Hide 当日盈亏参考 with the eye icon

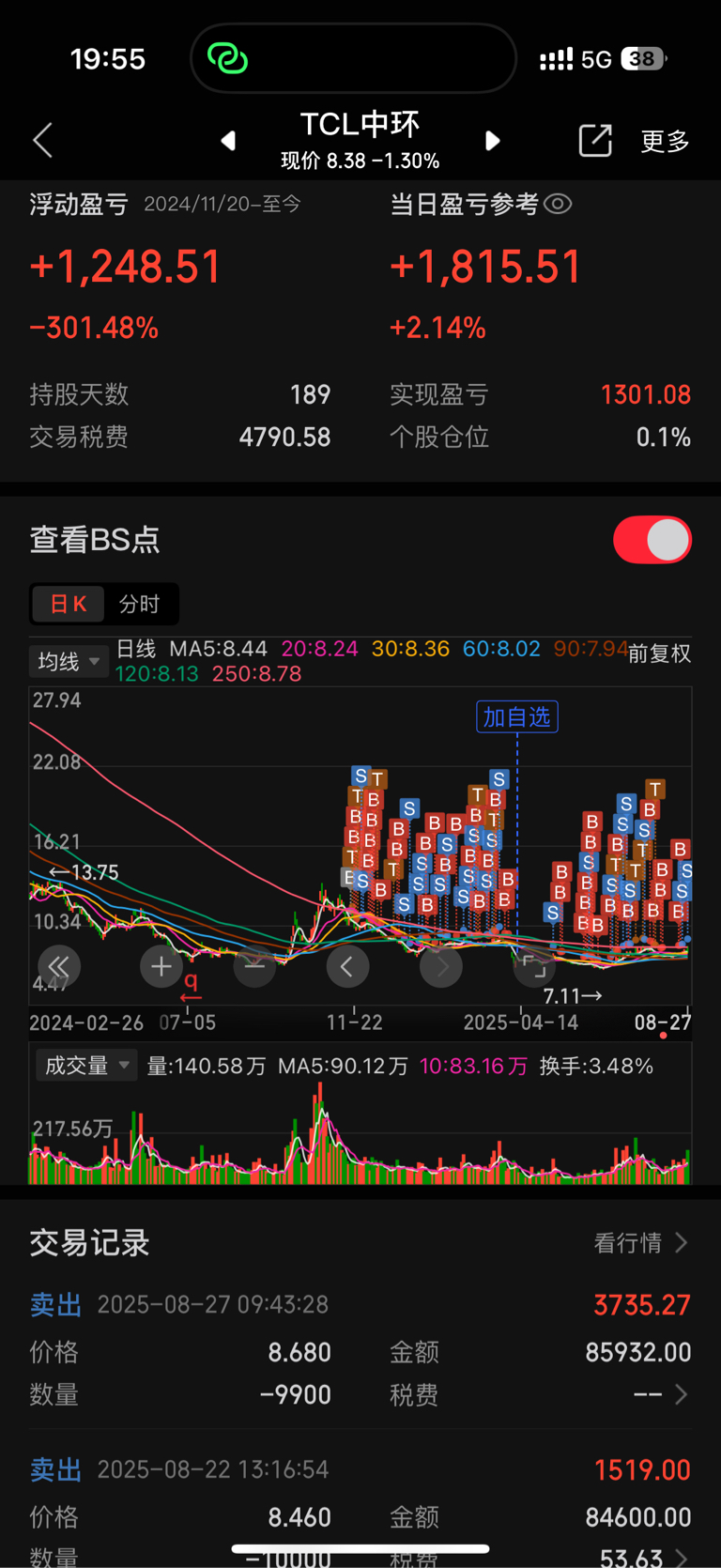coord(558,204)
